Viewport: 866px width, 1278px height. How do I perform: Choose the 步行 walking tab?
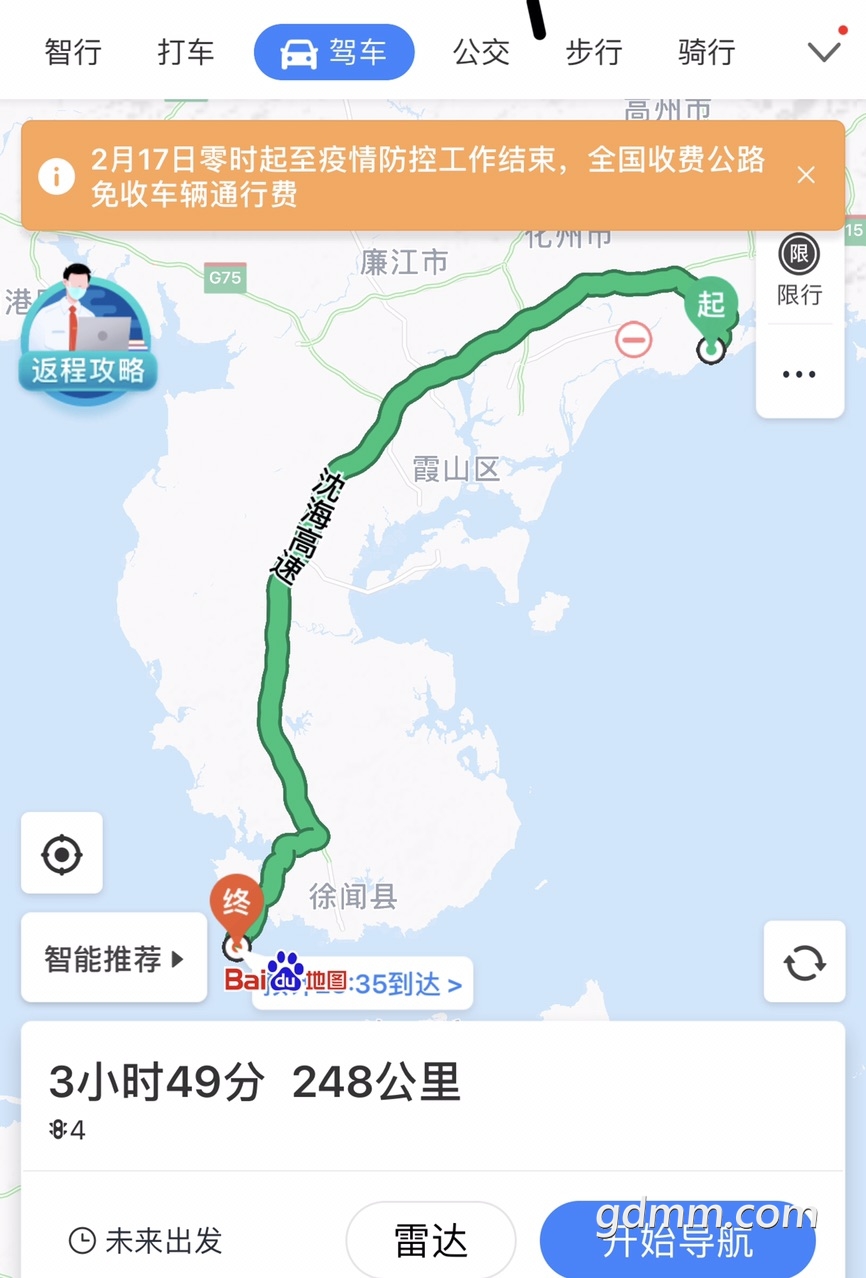[x=594, y=52]
